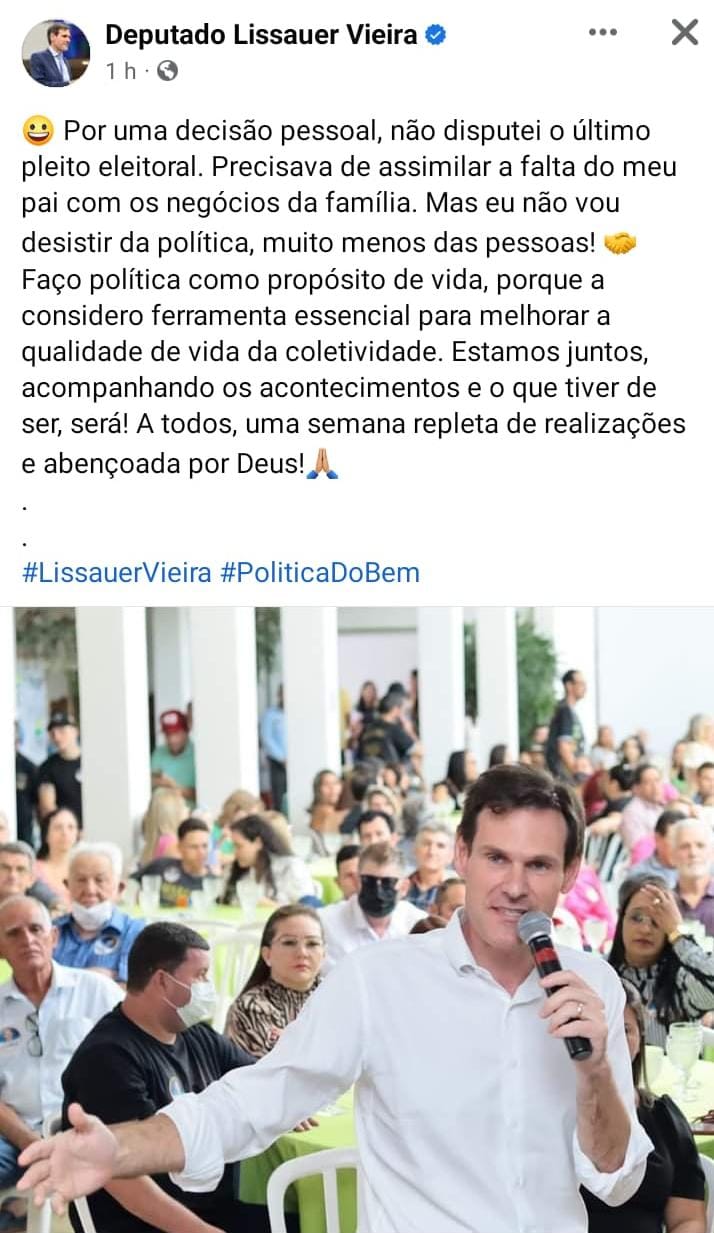Open Deputado Lissauer Vieira's profile picture
The height and width of the screenshot is (1233, 714).
point(56,53)
